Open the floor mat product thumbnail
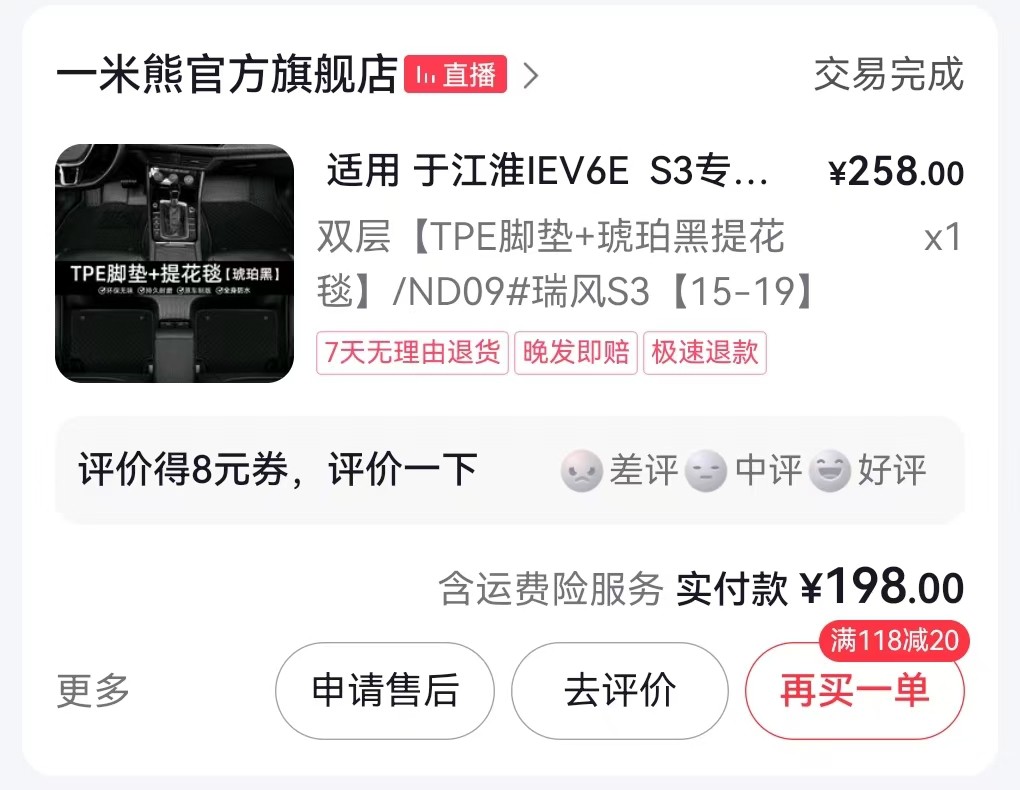Image resolution: width=1020 pixels, height=790 pixels. (x=175, y=263)
